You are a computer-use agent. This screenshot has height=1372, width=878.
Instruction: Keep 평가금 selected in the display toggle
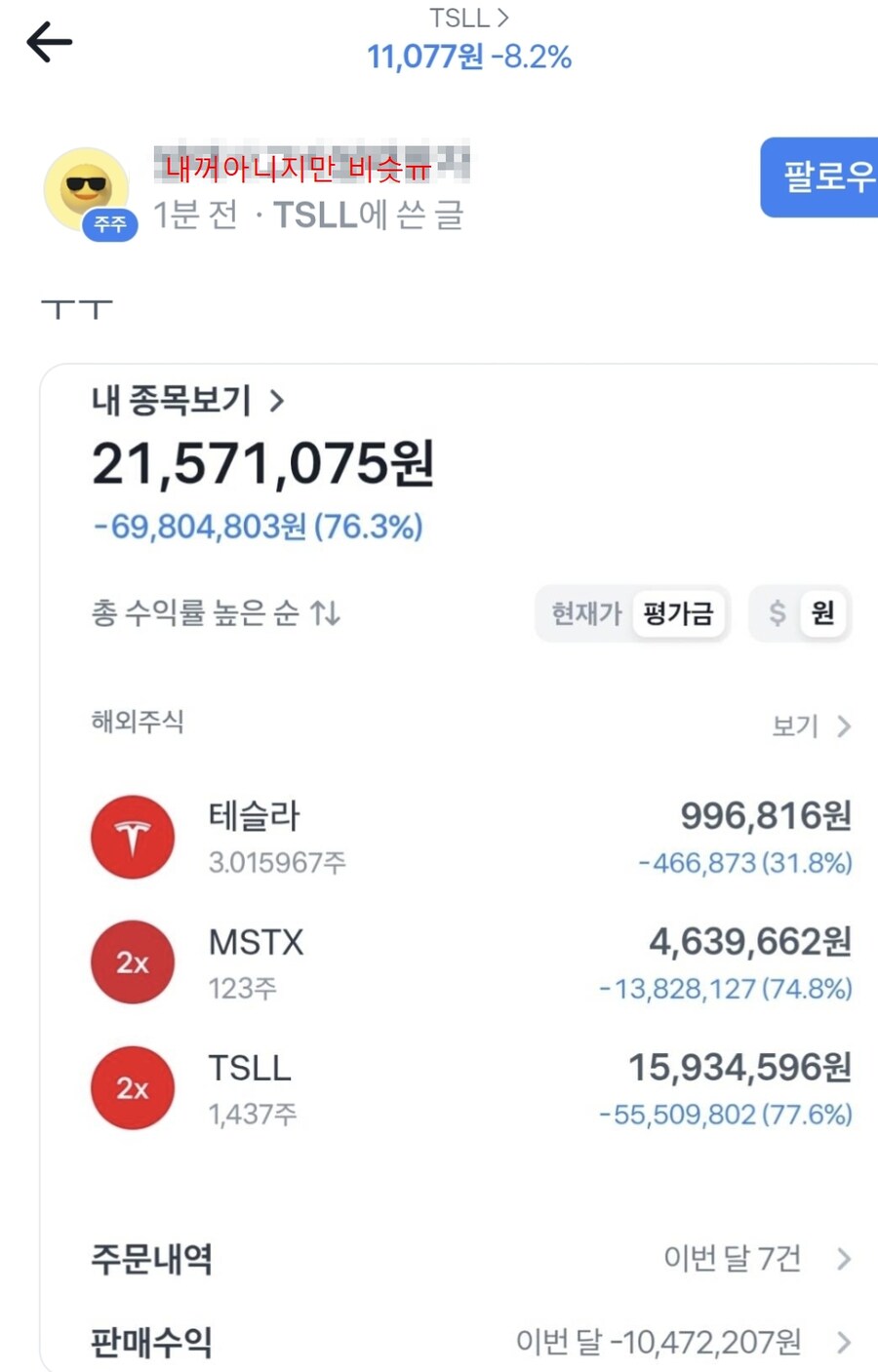(679, 613)
